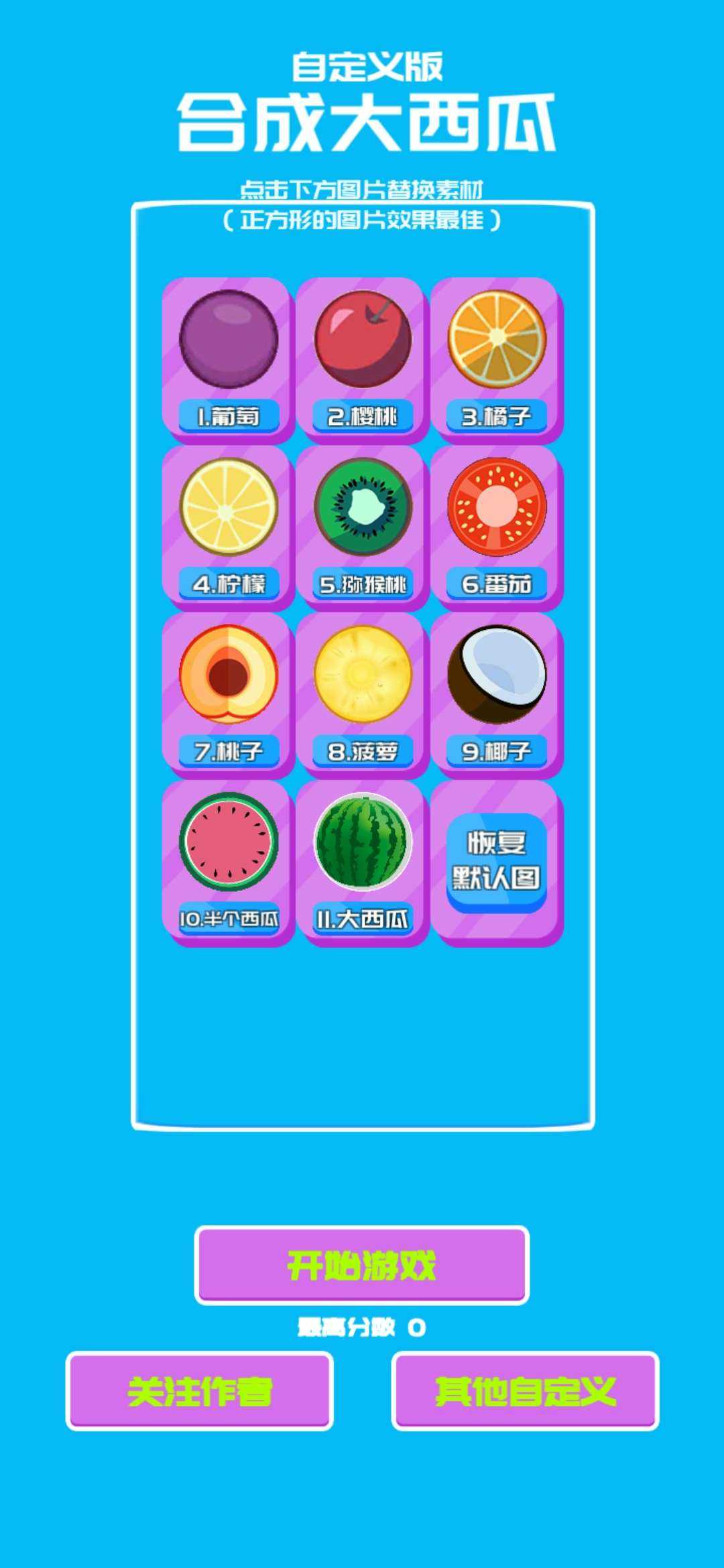Tap the 9.椰子 coconut tile
Screen dimensions: 724x1568
click(x=497, y=695)
